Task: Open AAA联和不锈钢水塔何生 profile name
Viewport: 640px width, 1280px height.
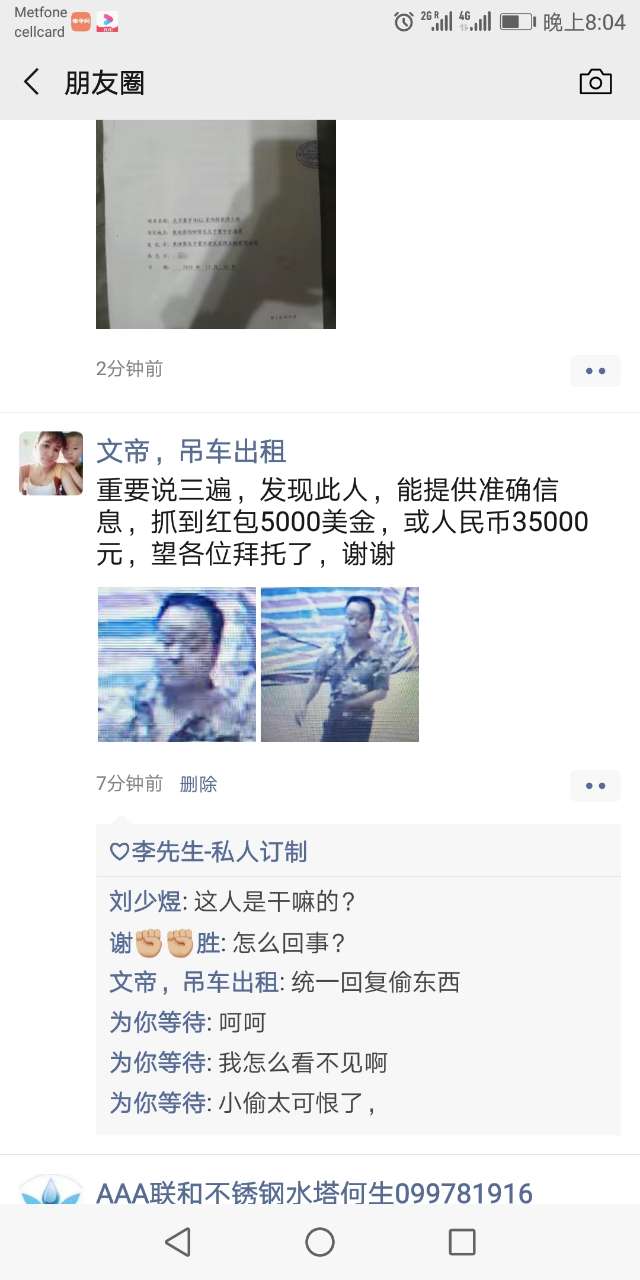Action: click(x=314, y=1193)
